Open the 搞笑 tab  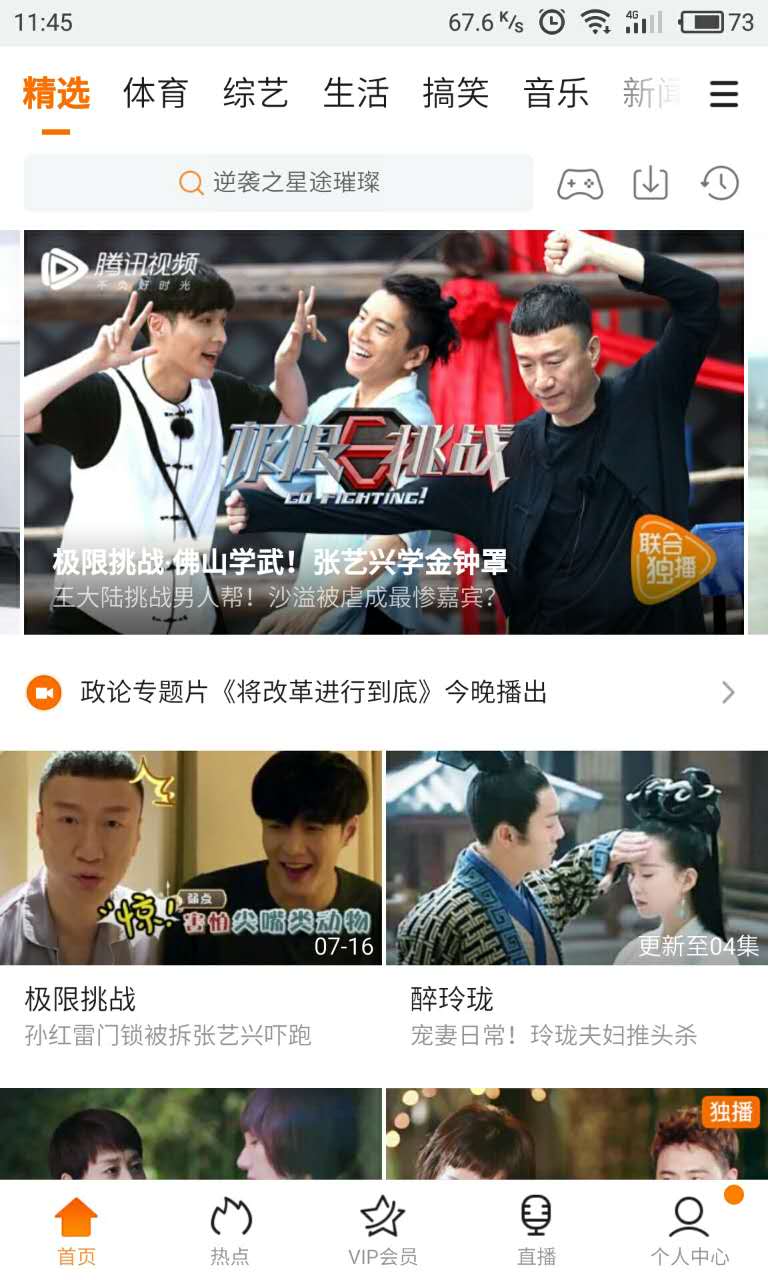coord(455,94)
